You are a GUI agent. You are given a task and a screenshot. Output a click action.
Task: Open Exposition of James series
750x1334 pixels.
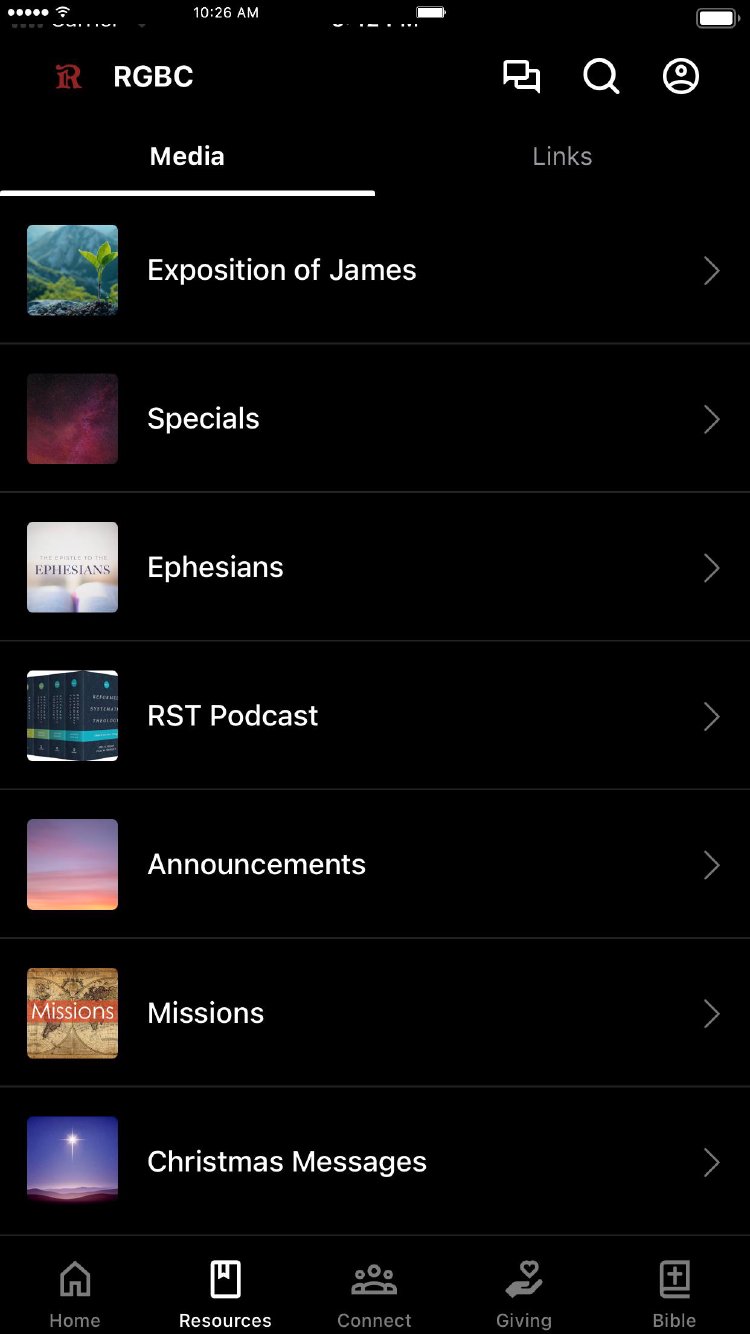375,270
